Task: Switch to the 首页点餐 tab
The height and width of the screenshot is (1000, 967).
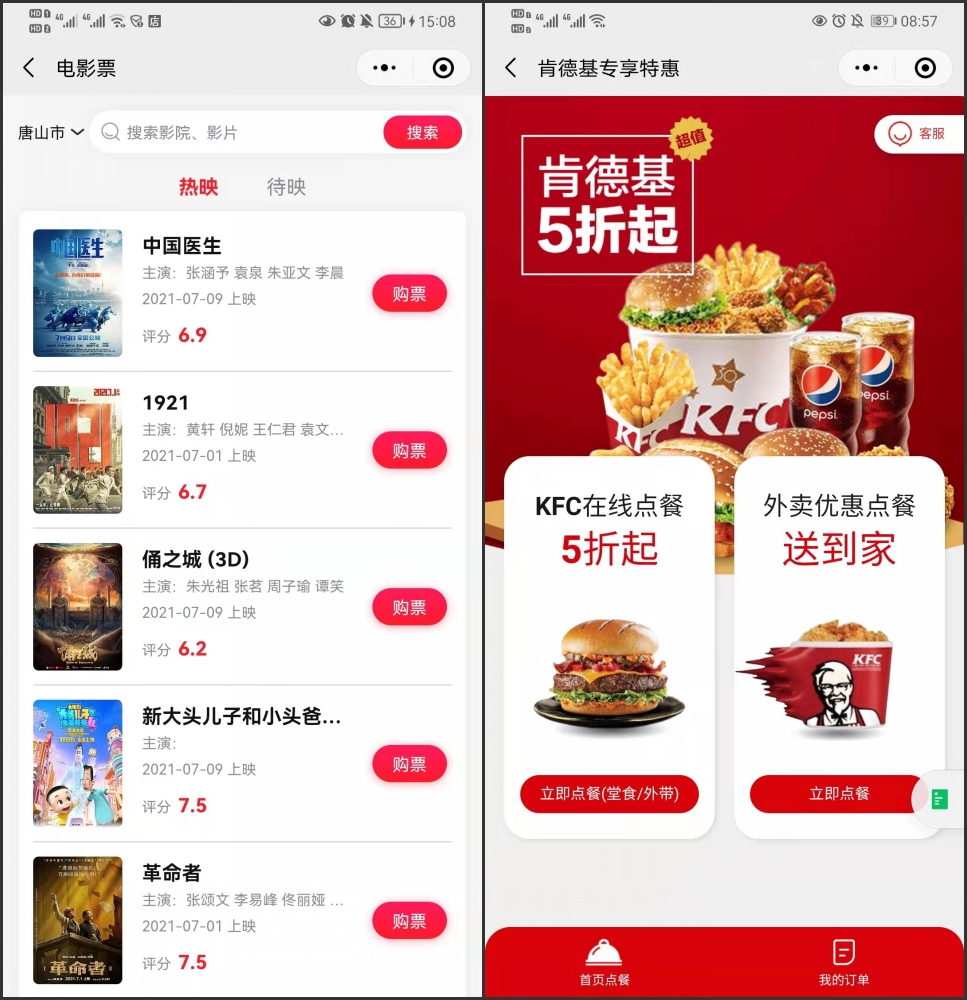Action: [x=604, y=964]
